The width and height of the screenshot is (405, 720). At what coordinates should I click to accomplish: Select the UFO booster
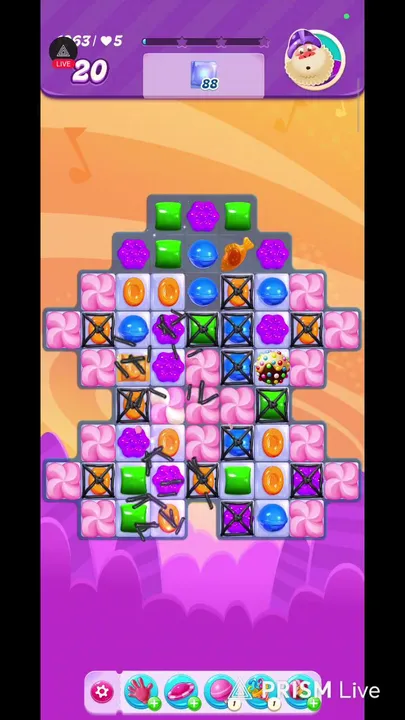[x=181, y=692]
